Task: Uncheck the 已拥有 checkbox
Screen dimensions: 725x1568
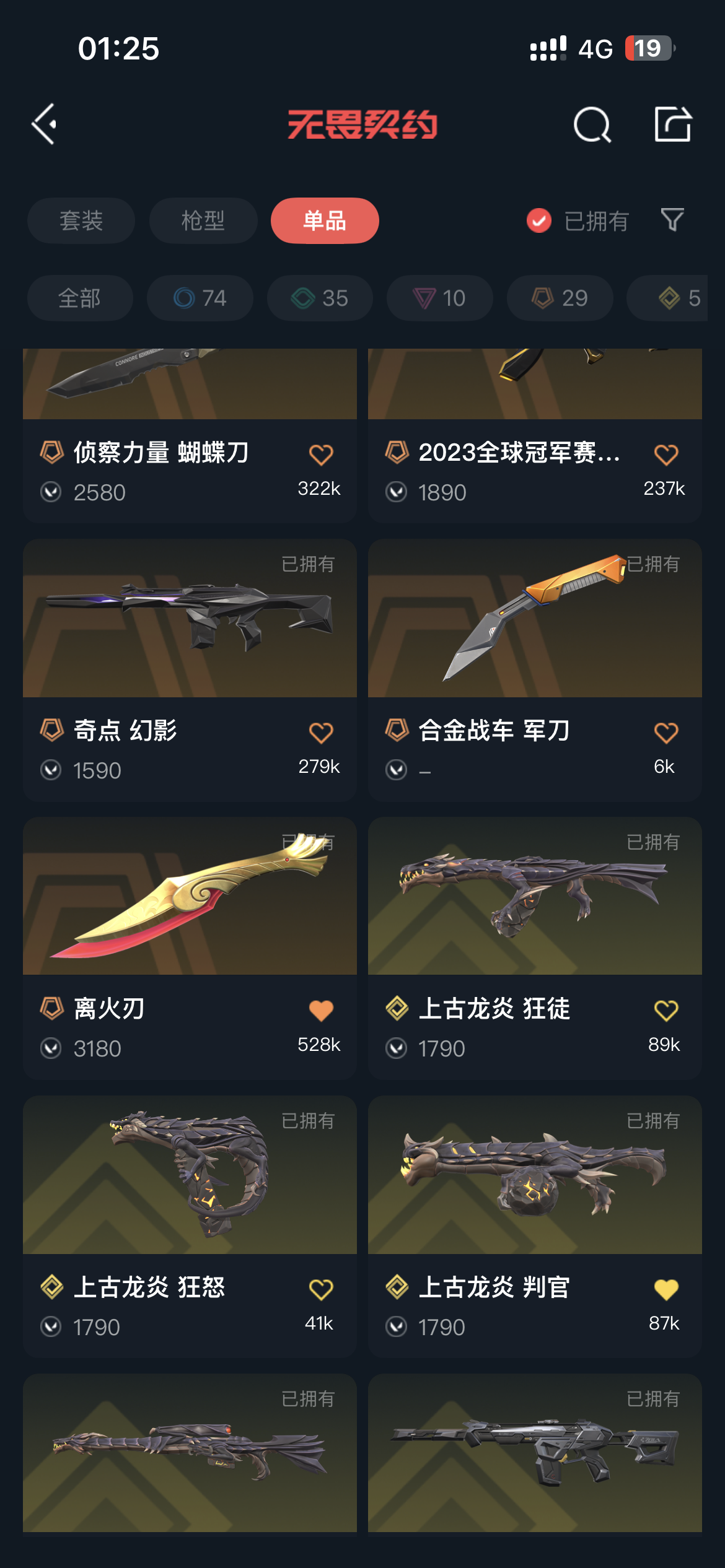Action: 539,220
